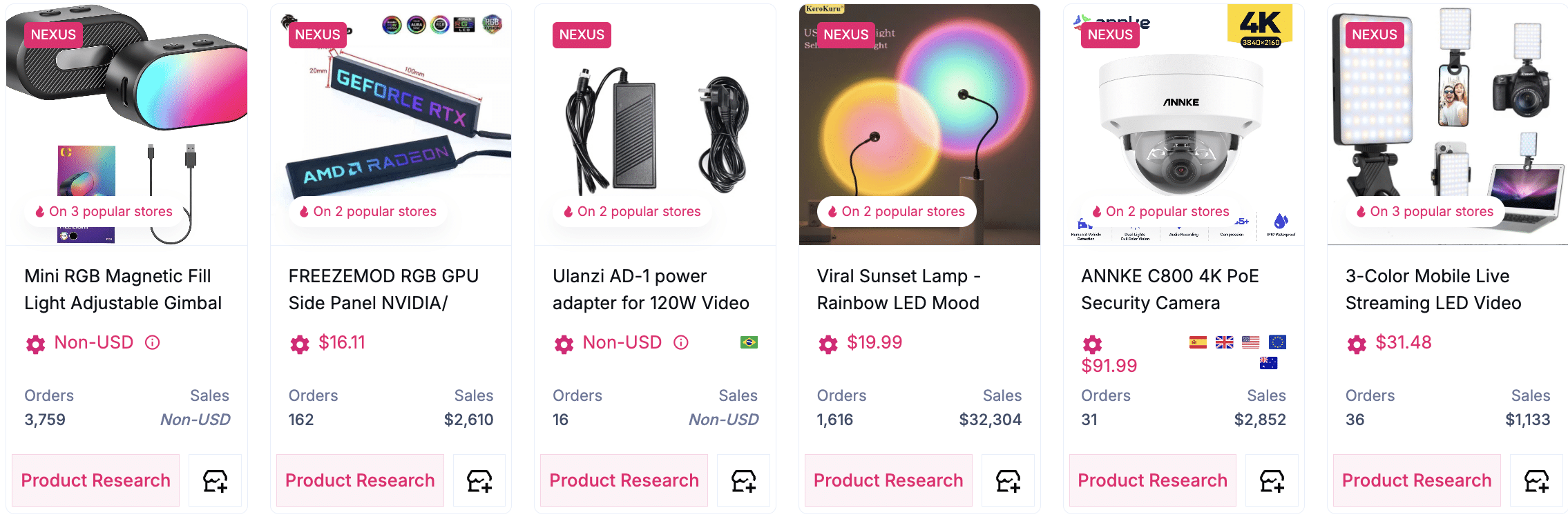The height and width of the screenshot is (519, 1568).
Task: View the Viral Sunset Lamp product
Action: click(x=898, y=289)
